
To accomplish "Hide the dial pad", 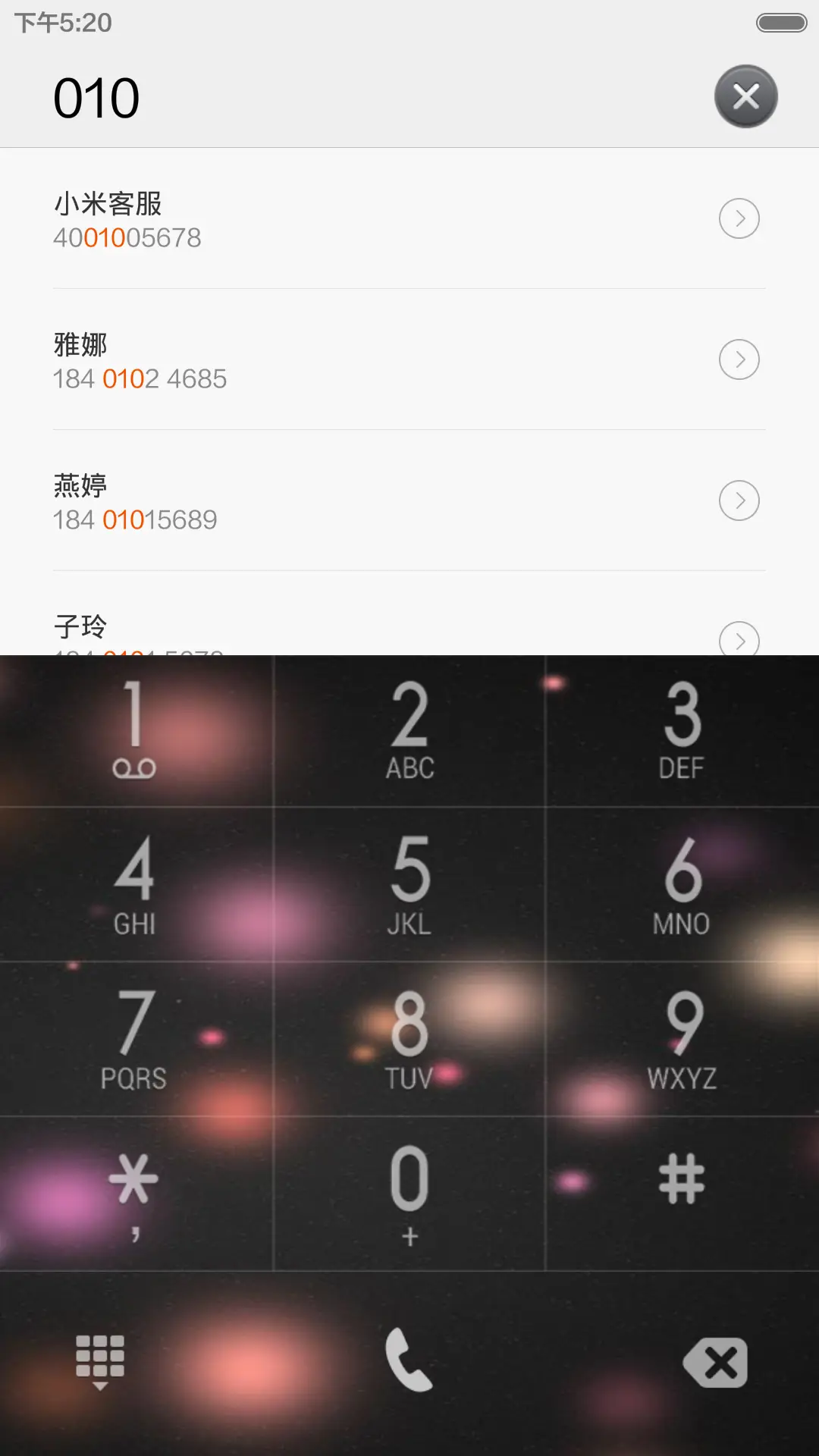I will pyautogui.click(x=100, y=1361).
